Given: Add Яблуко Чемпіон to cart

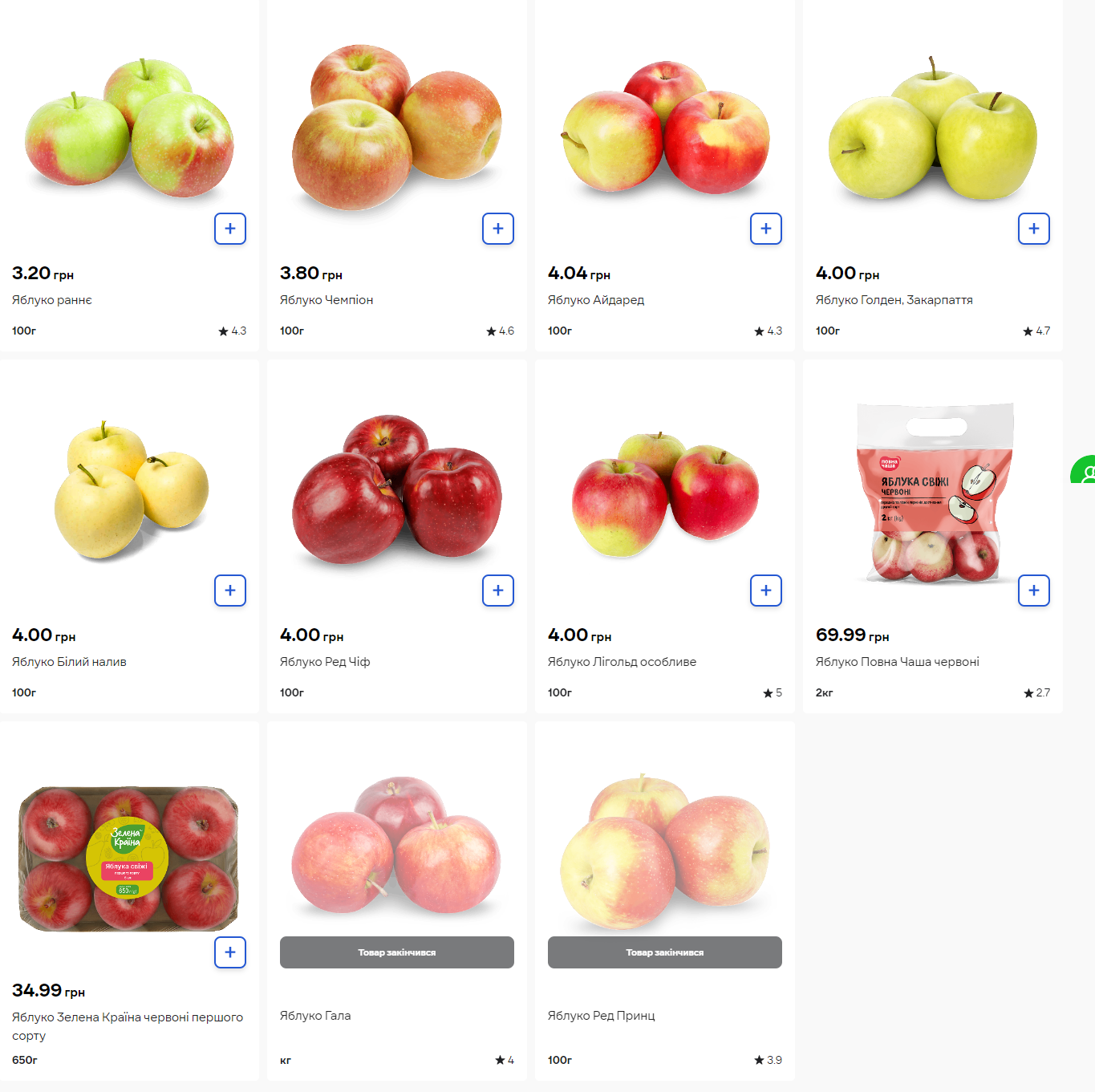Looking at the screenshot, I should [x=498, y=229].
